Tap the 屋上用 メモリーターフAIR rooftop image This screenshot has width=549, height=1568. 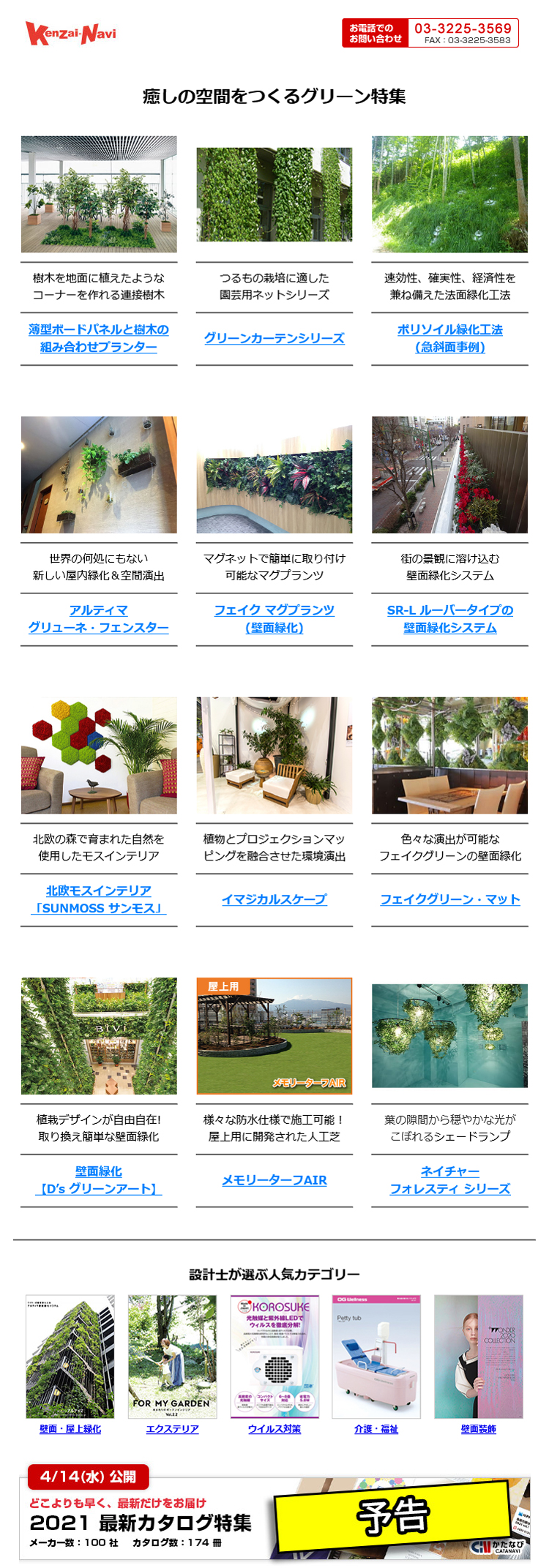(274, 1036)
